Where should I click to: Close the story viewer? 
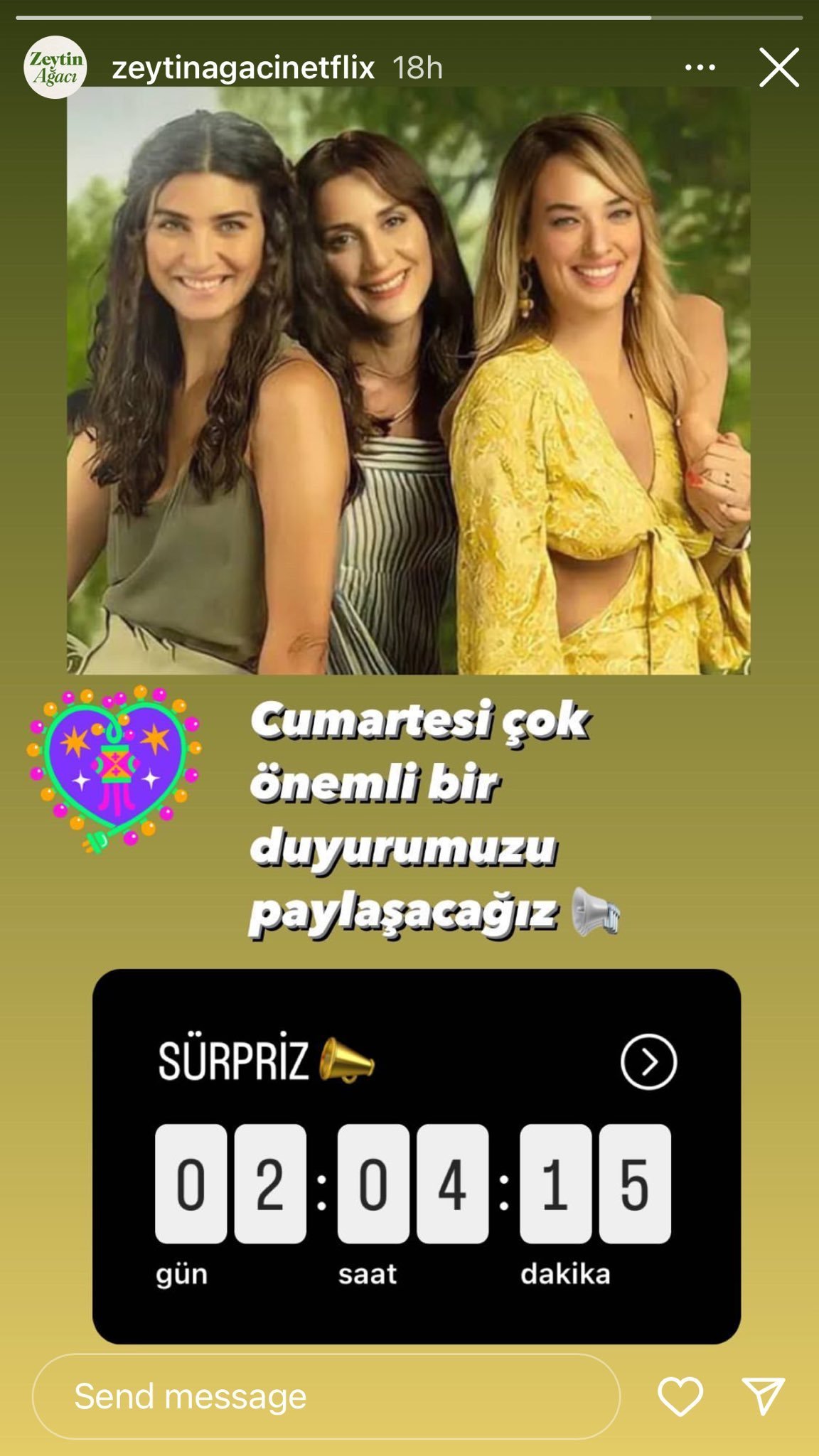pos(779,68)
